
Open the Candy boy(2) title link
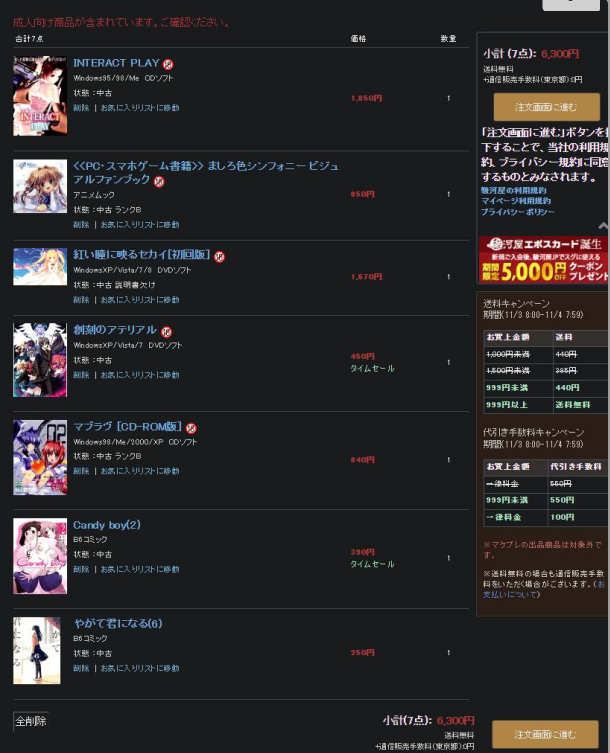(x=107, y=525)
